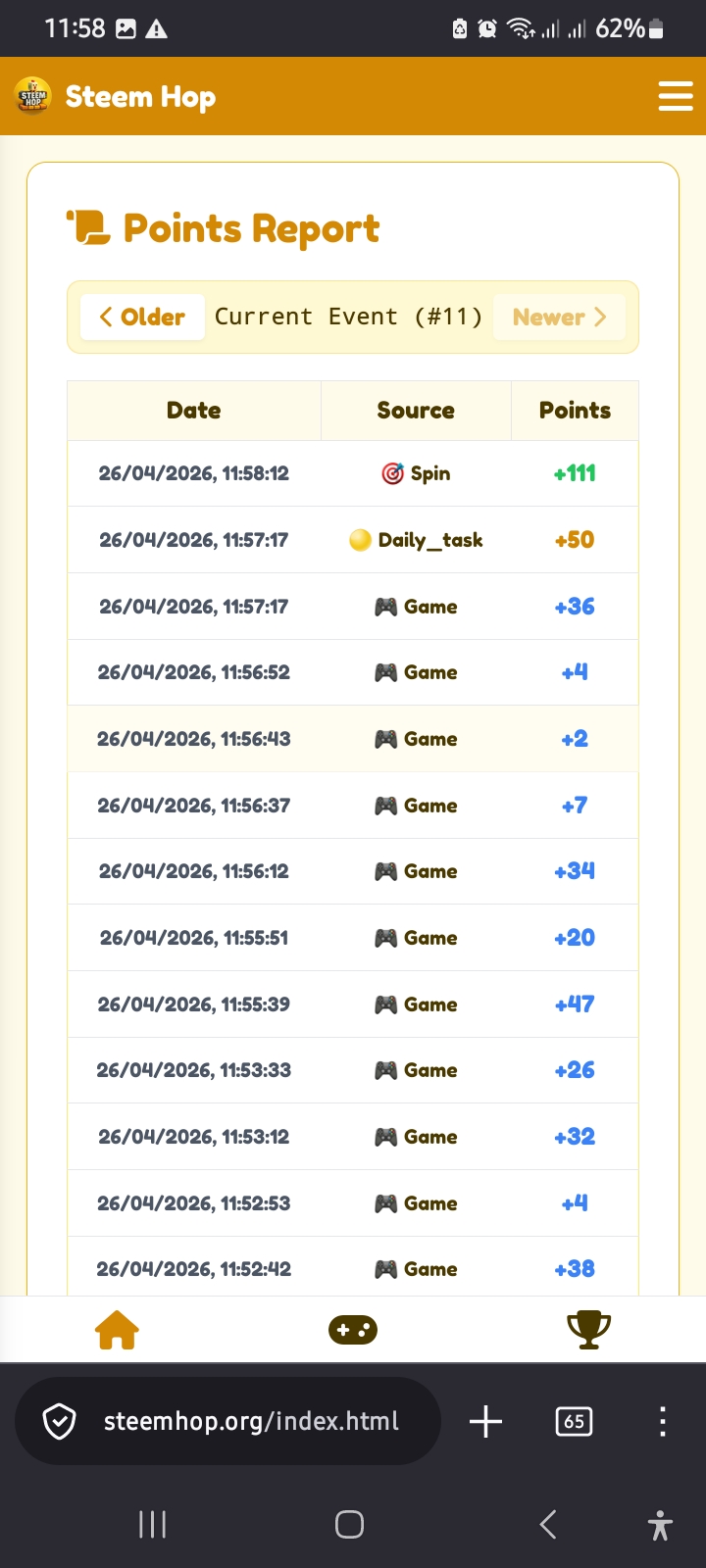The height and width of the screenshot is (1568, 706).
Task: Open the hamburger menu
Action: [x=675, y=96]
